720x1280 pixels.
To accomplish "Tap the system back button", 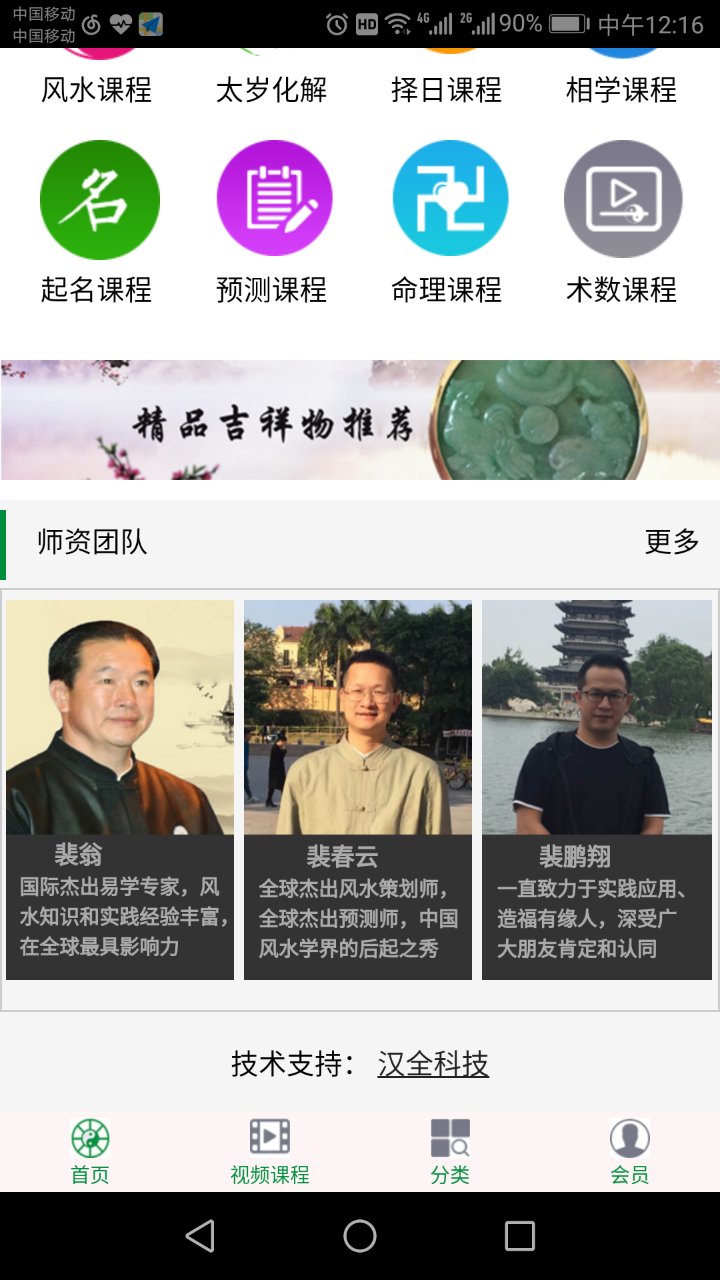I will [200, 1236].
